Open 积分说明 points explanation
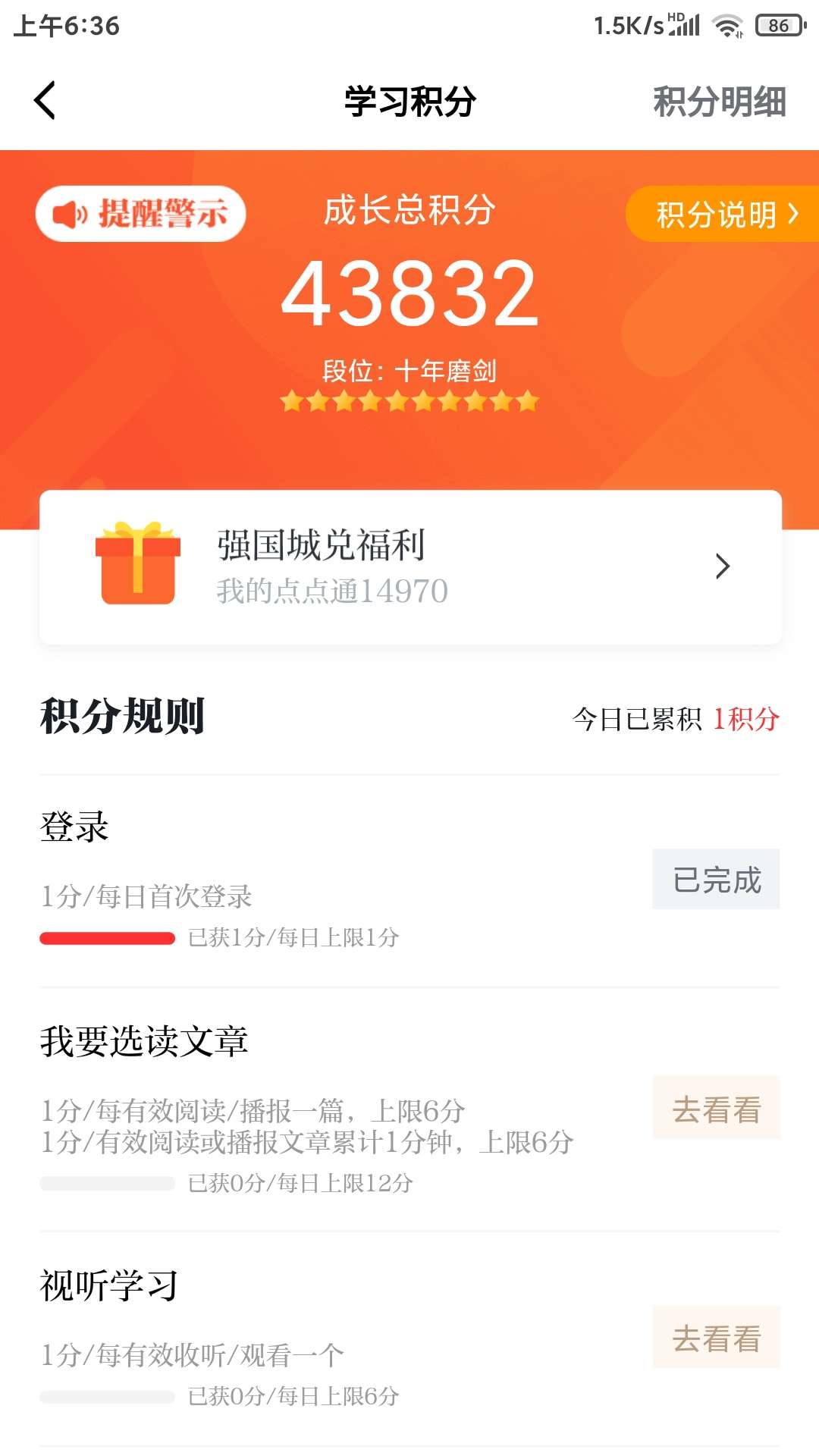The image size is (819, 1456). [x=723, y=214]
